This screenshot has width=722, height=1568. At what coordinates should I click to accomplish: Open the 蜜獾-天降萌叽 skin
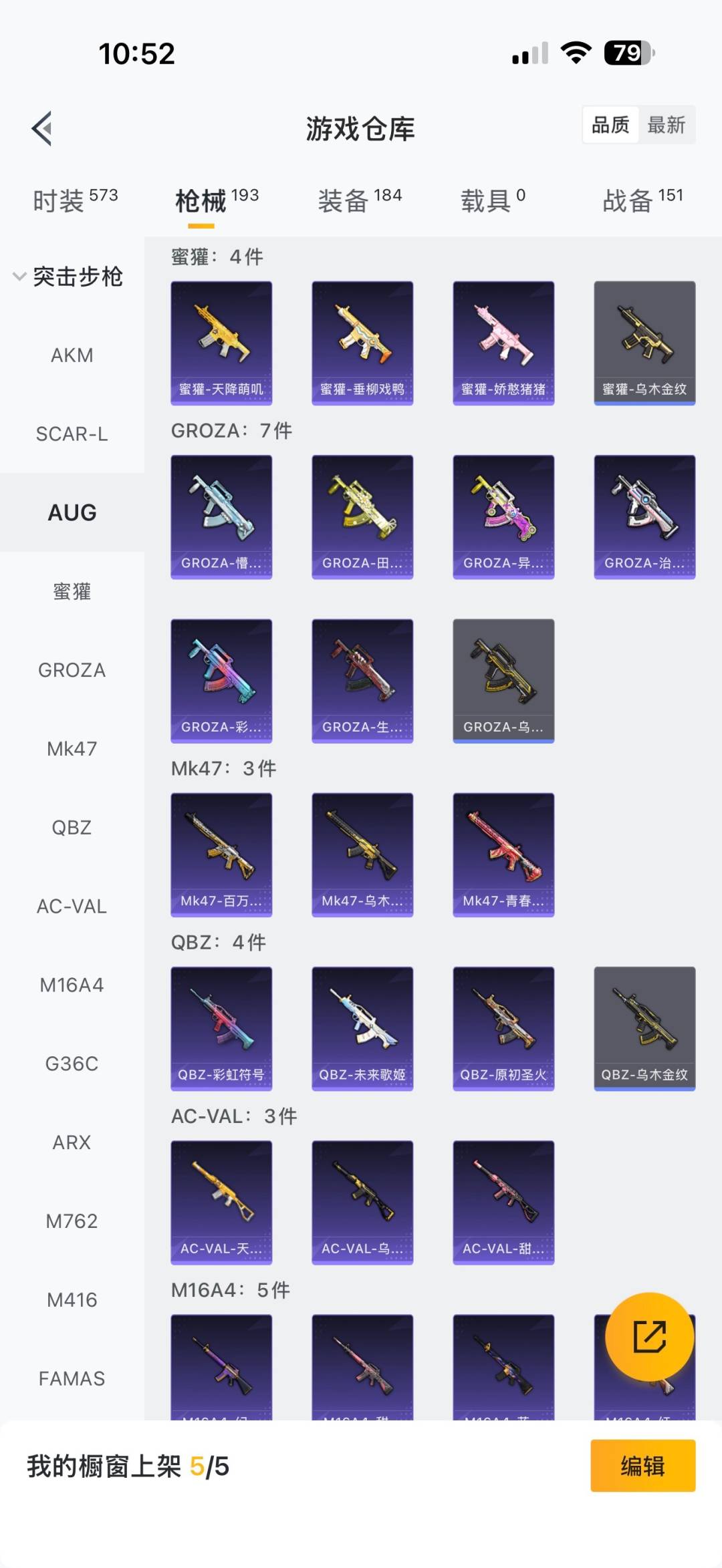point(221,343)
